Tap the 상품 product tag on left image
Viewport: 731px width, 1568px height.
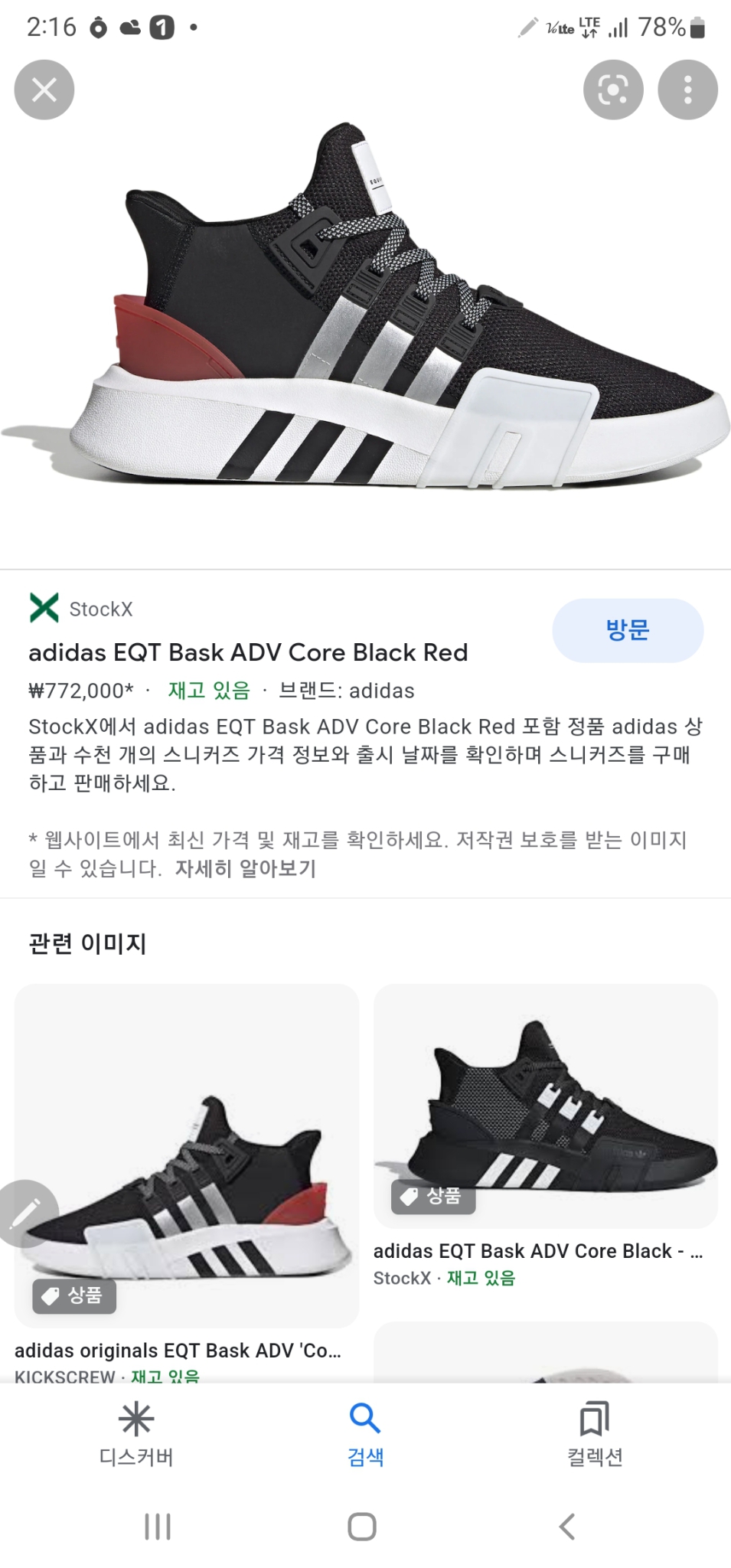[74, 1297]
